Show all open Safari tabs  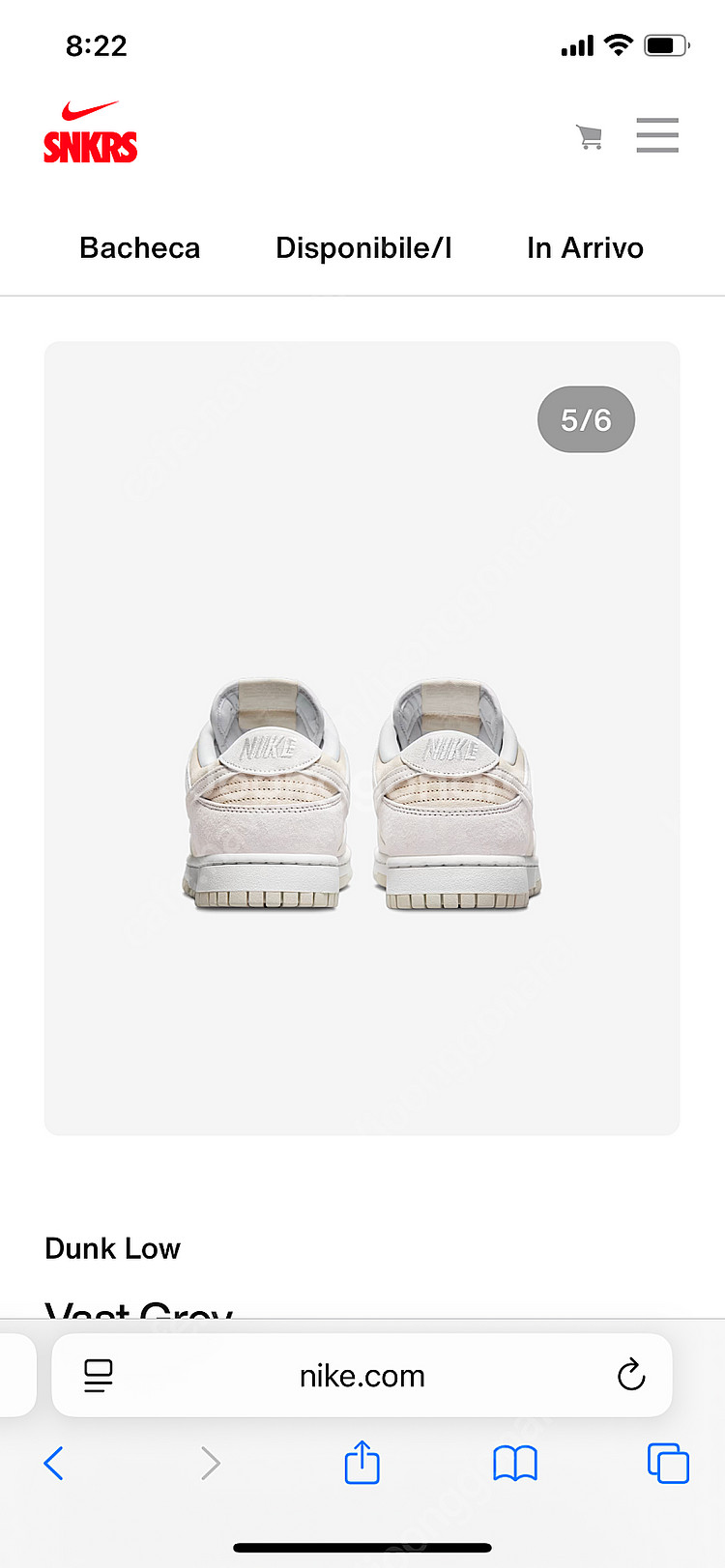point(668,1464)
